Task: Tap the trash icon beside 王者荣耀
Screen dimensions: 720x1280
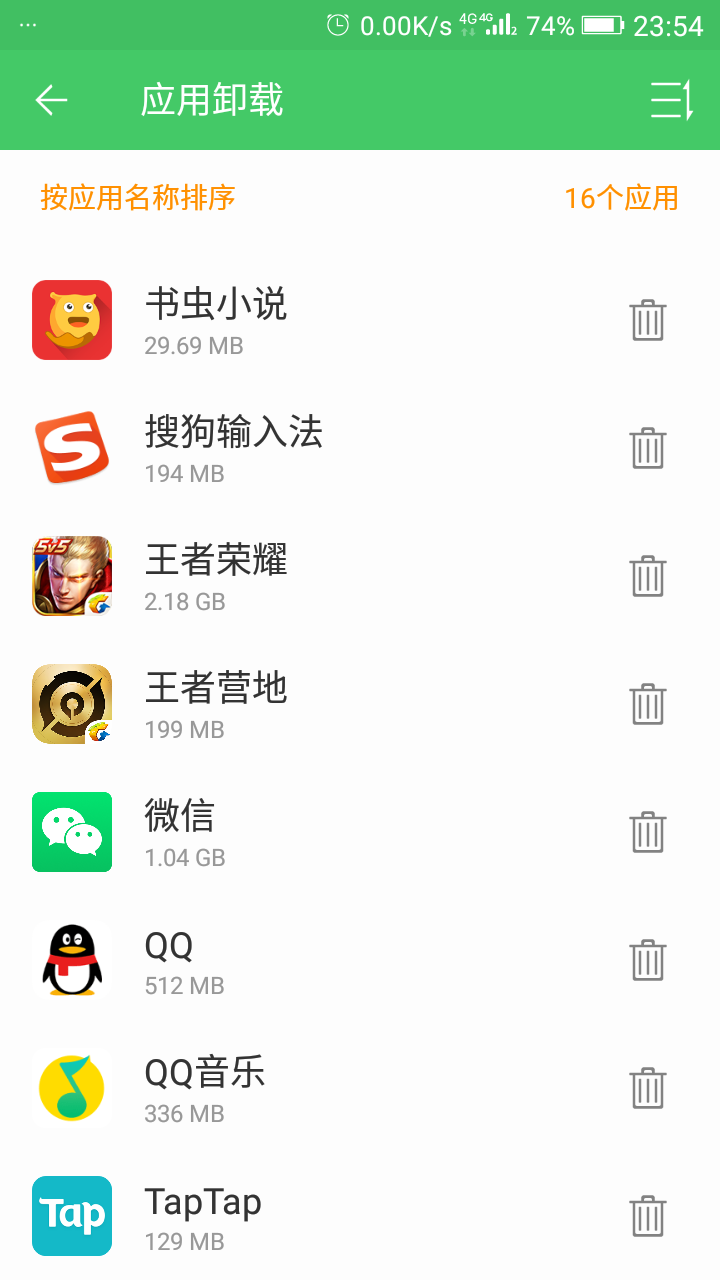Action: [648, 576]
